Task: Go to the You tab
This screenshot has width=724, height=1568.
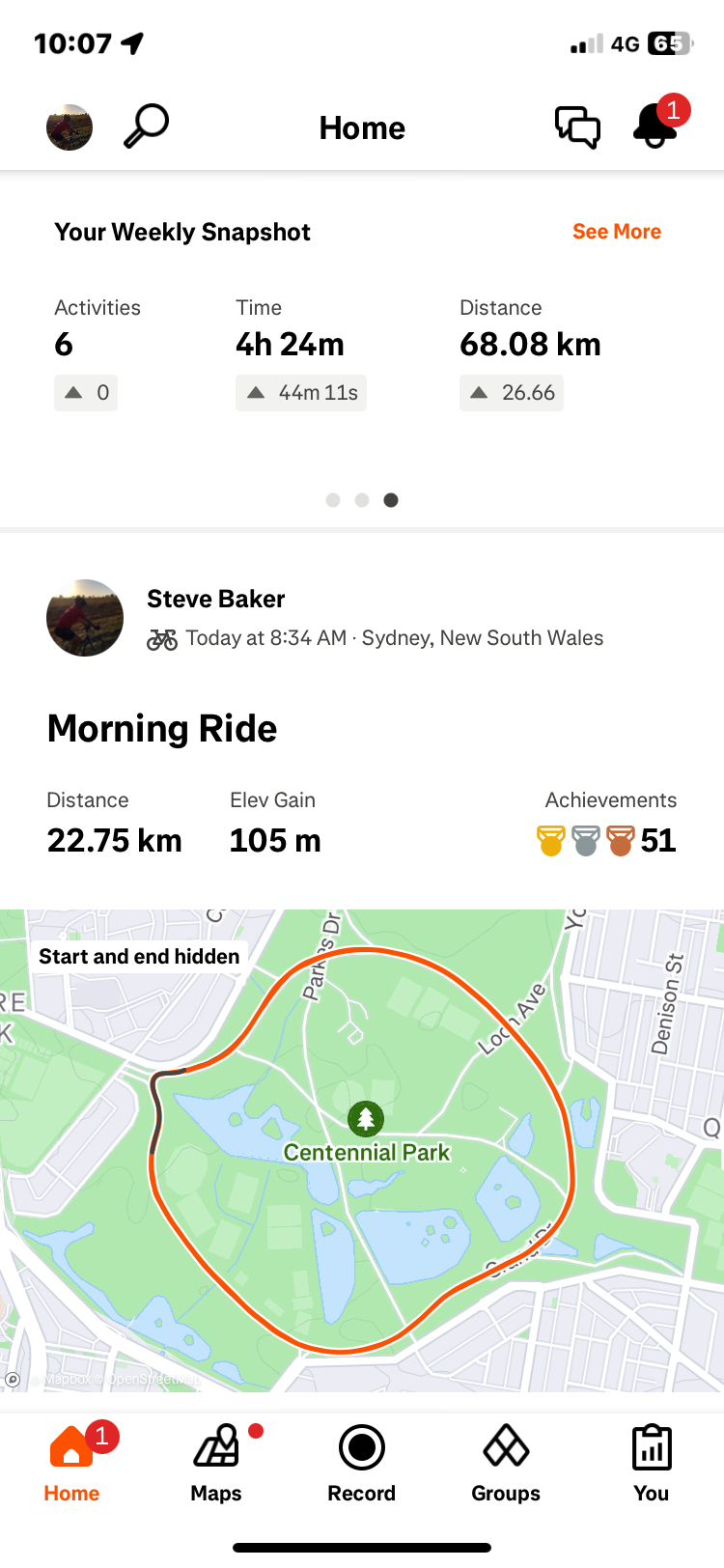Action: pos(651,1463)
